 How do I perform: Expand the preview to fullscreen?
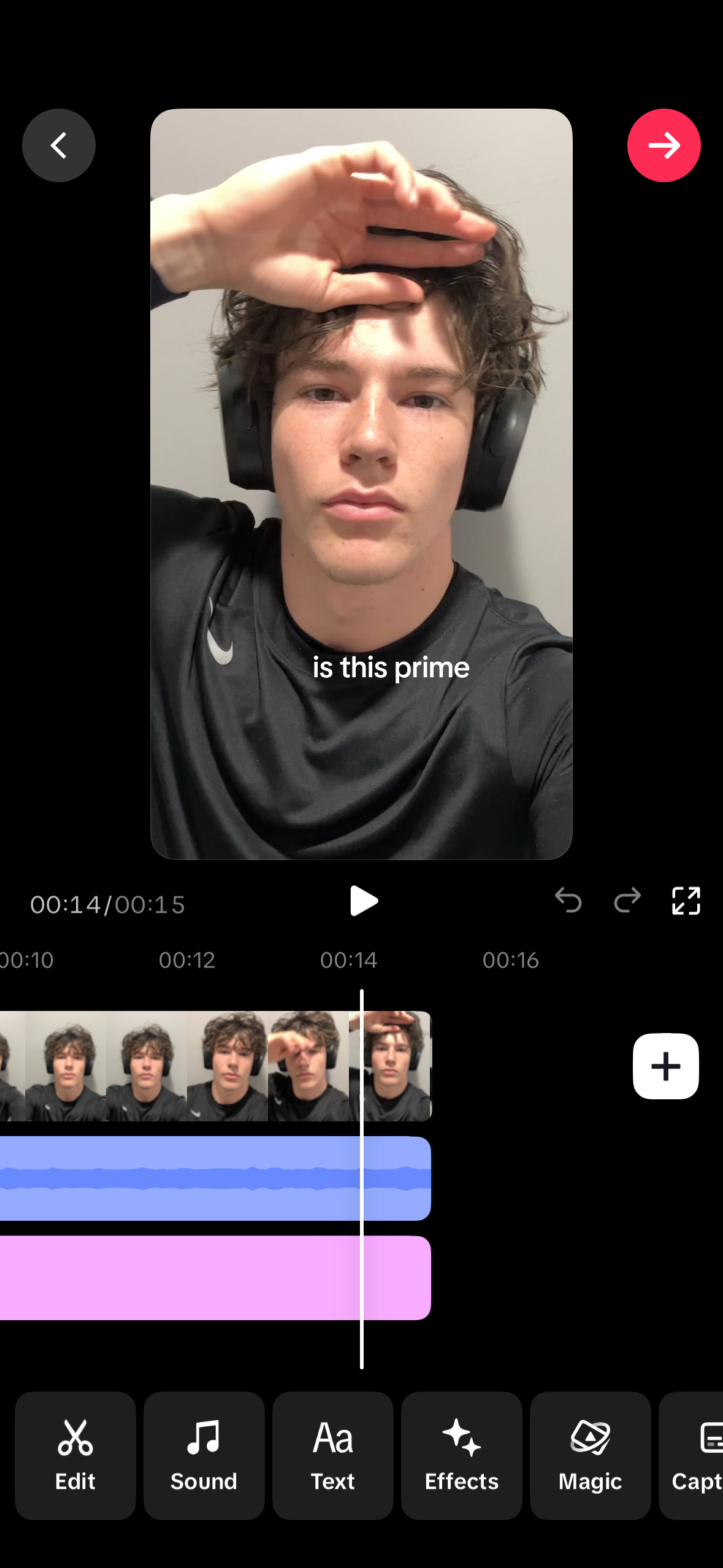[686, 901]
